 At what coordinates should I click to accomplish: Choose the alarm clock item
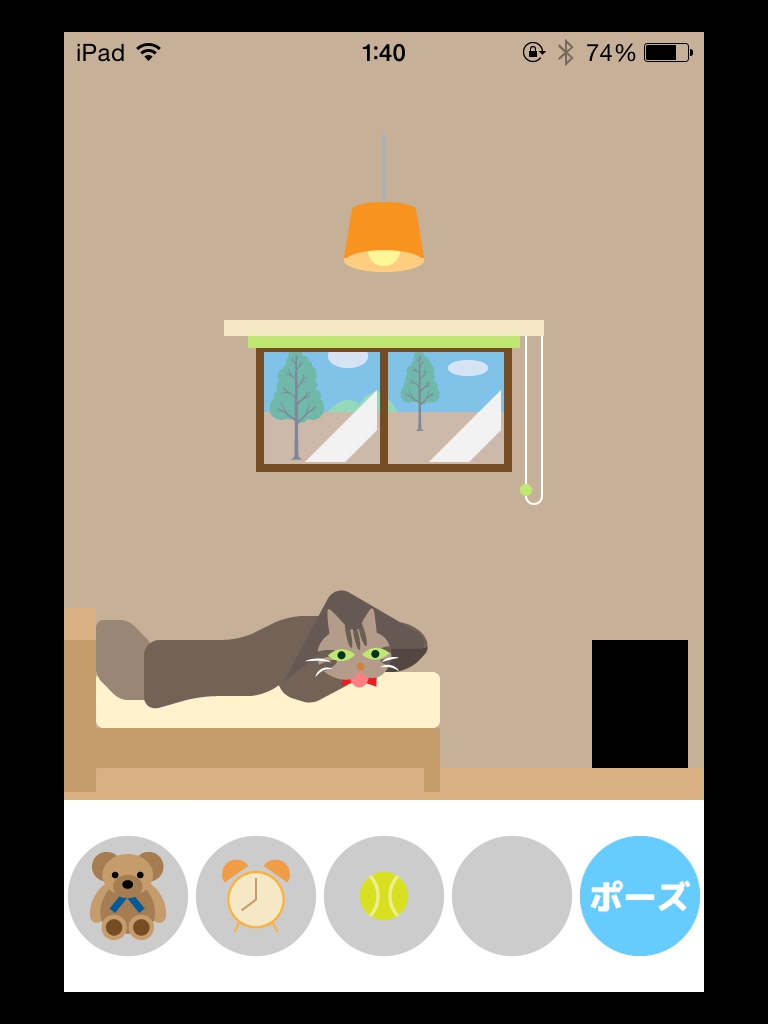[256, 896]
